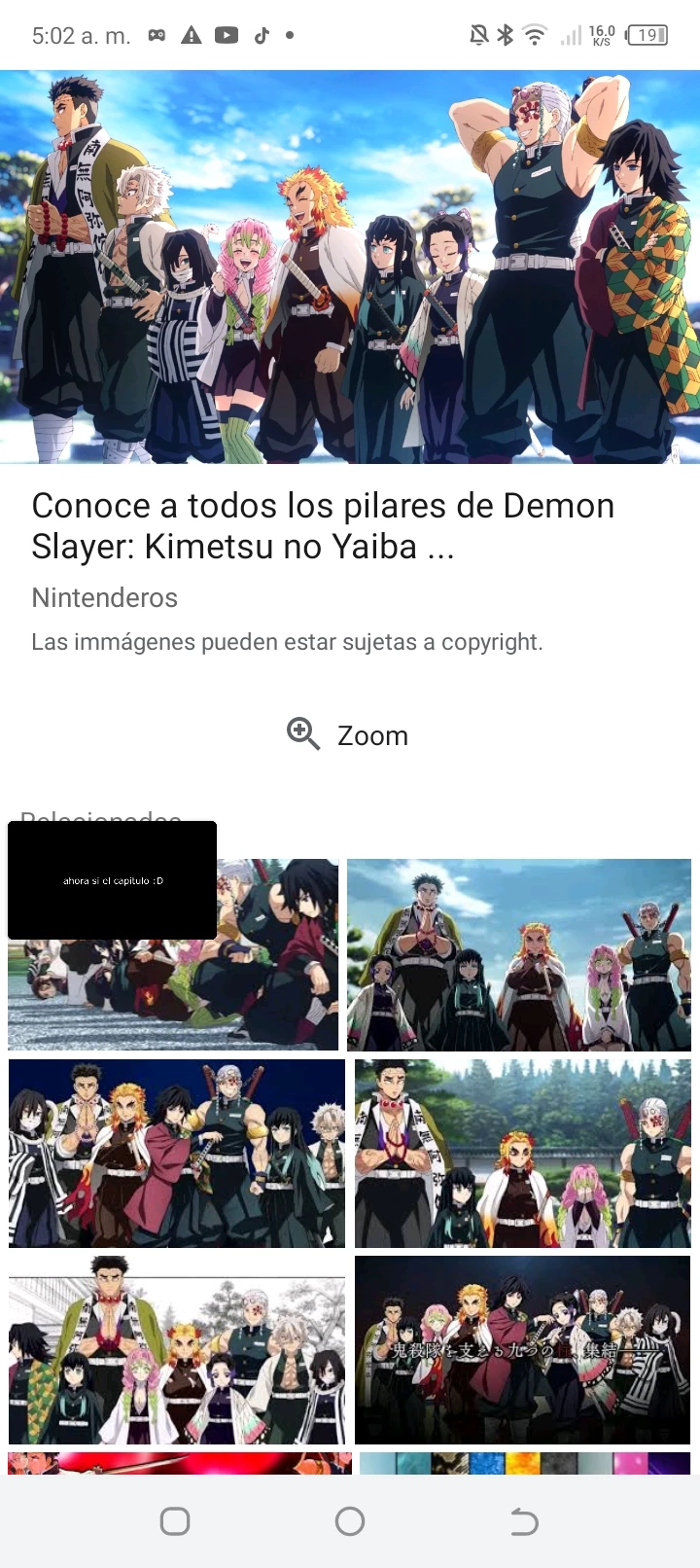Open the article title link about pilares

coord(323,526)
